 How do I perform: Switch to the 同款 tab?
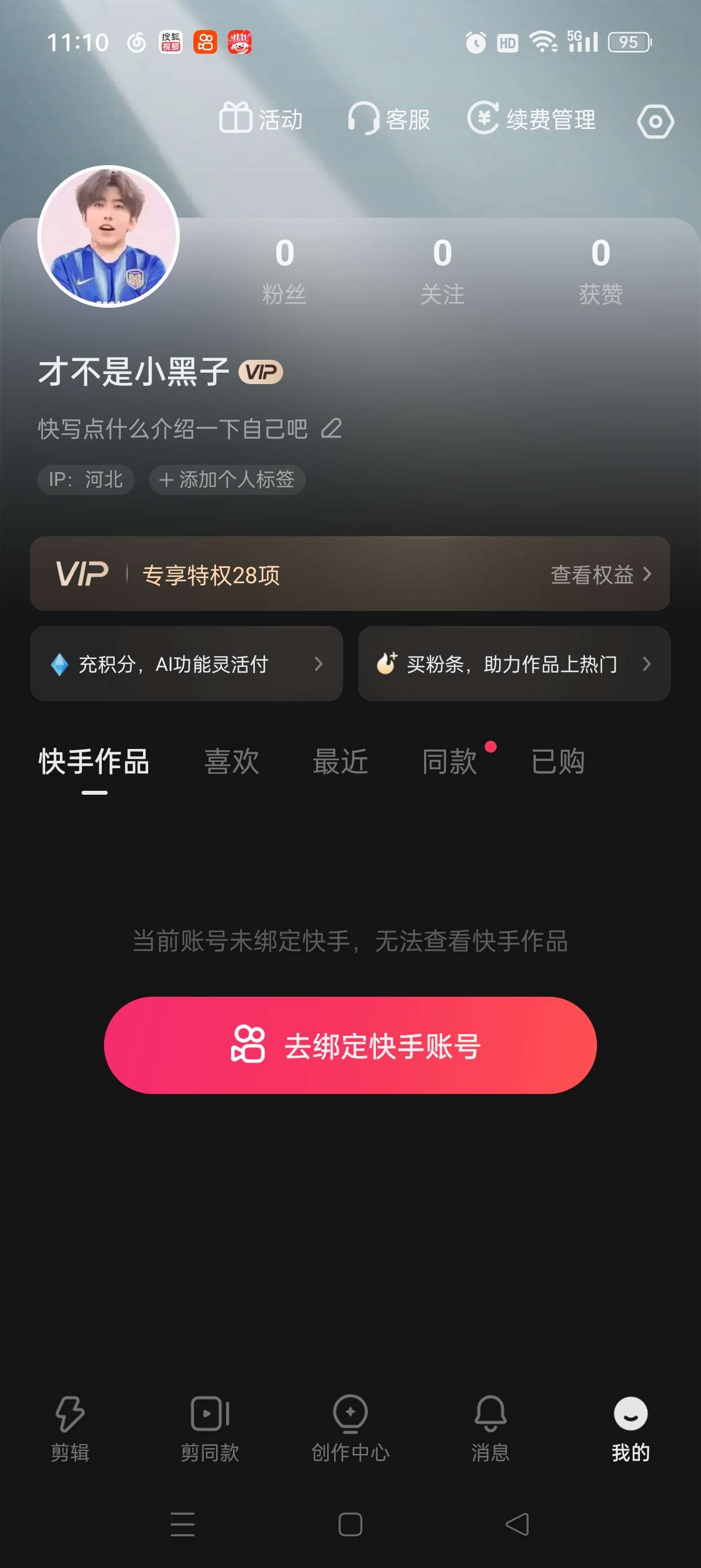pyautogui.click(x=449, y=761)
